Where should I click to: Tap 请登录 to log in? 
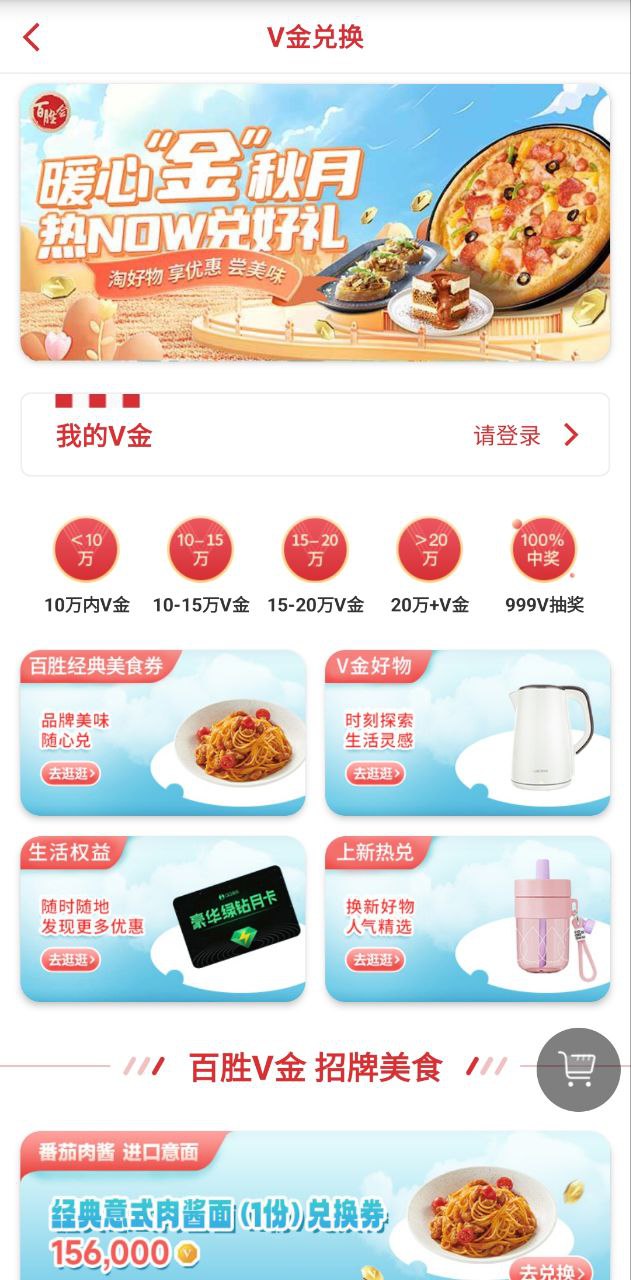tap(524, 435)
